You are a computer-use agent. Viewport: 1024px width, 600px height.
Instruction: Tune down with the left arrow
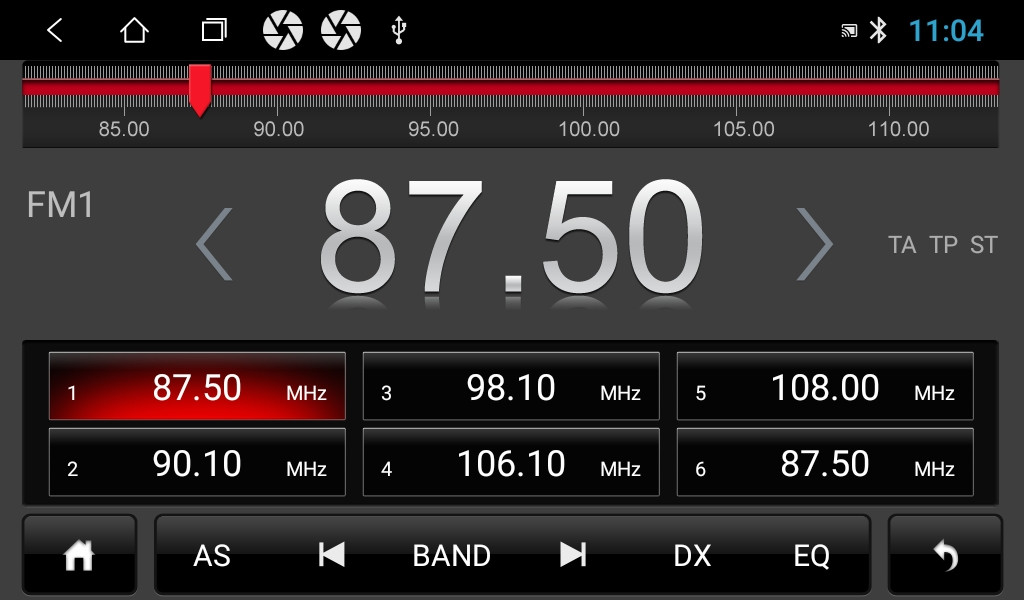pos(214,245)
